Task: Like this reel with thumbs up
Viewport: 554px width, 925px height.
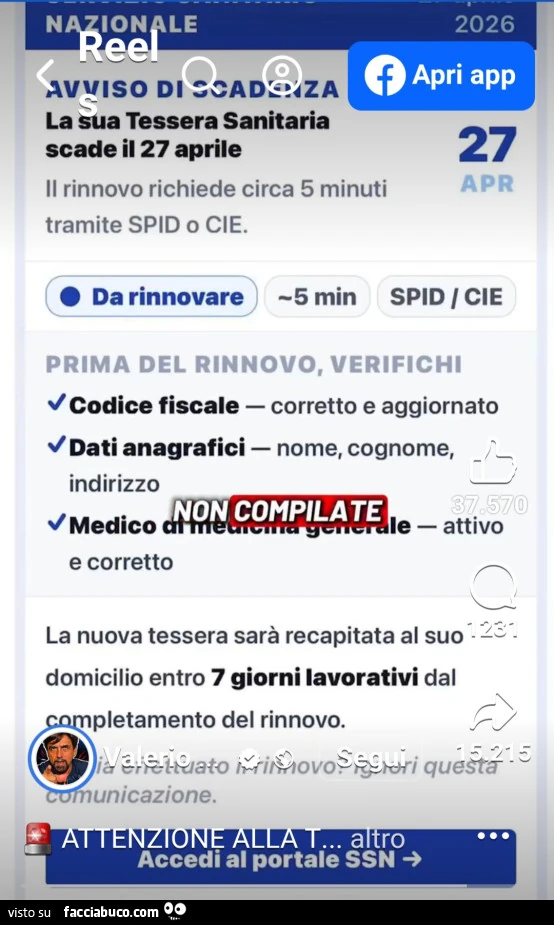Action: (493, 462)
